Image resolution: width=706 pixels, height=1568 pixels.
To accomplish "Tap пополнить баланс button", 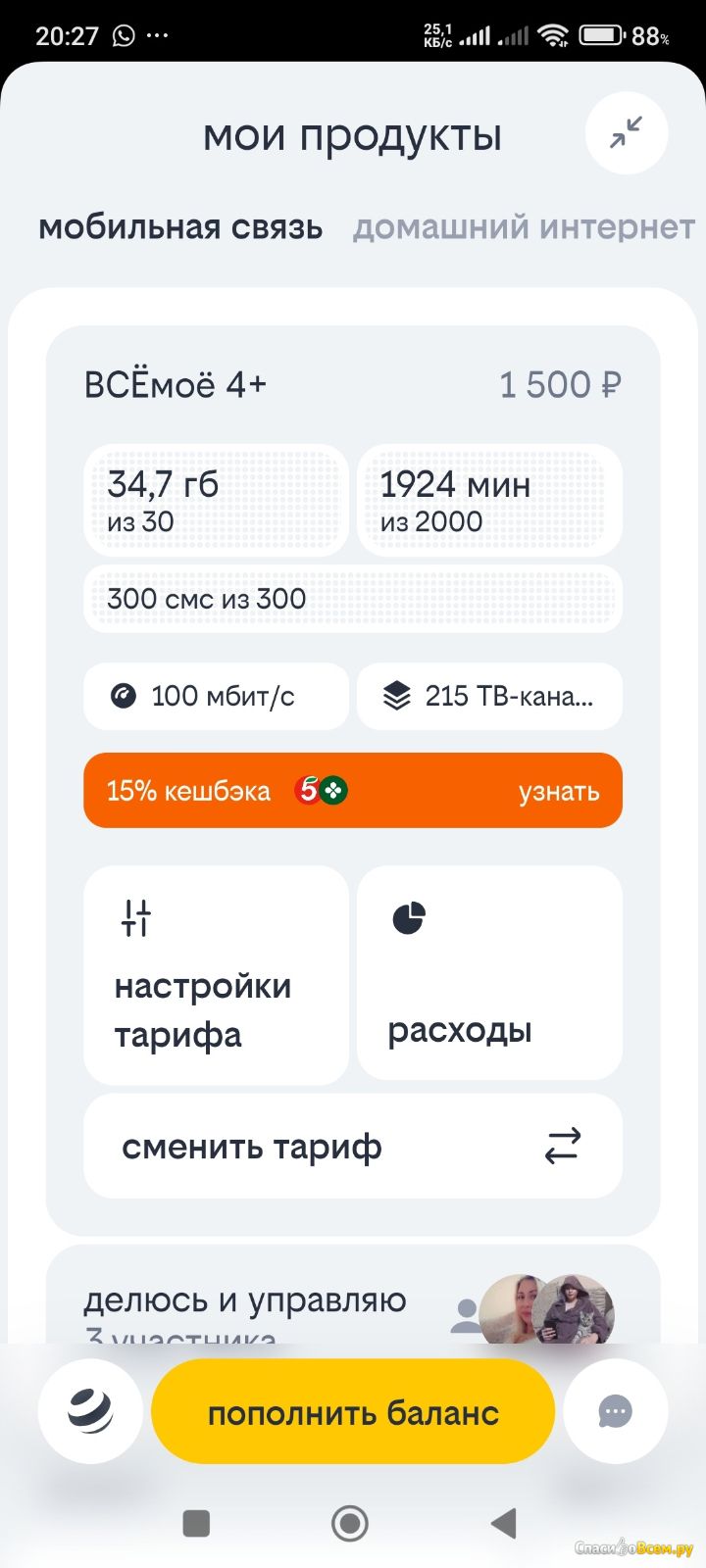I will tap(353, 1412).
